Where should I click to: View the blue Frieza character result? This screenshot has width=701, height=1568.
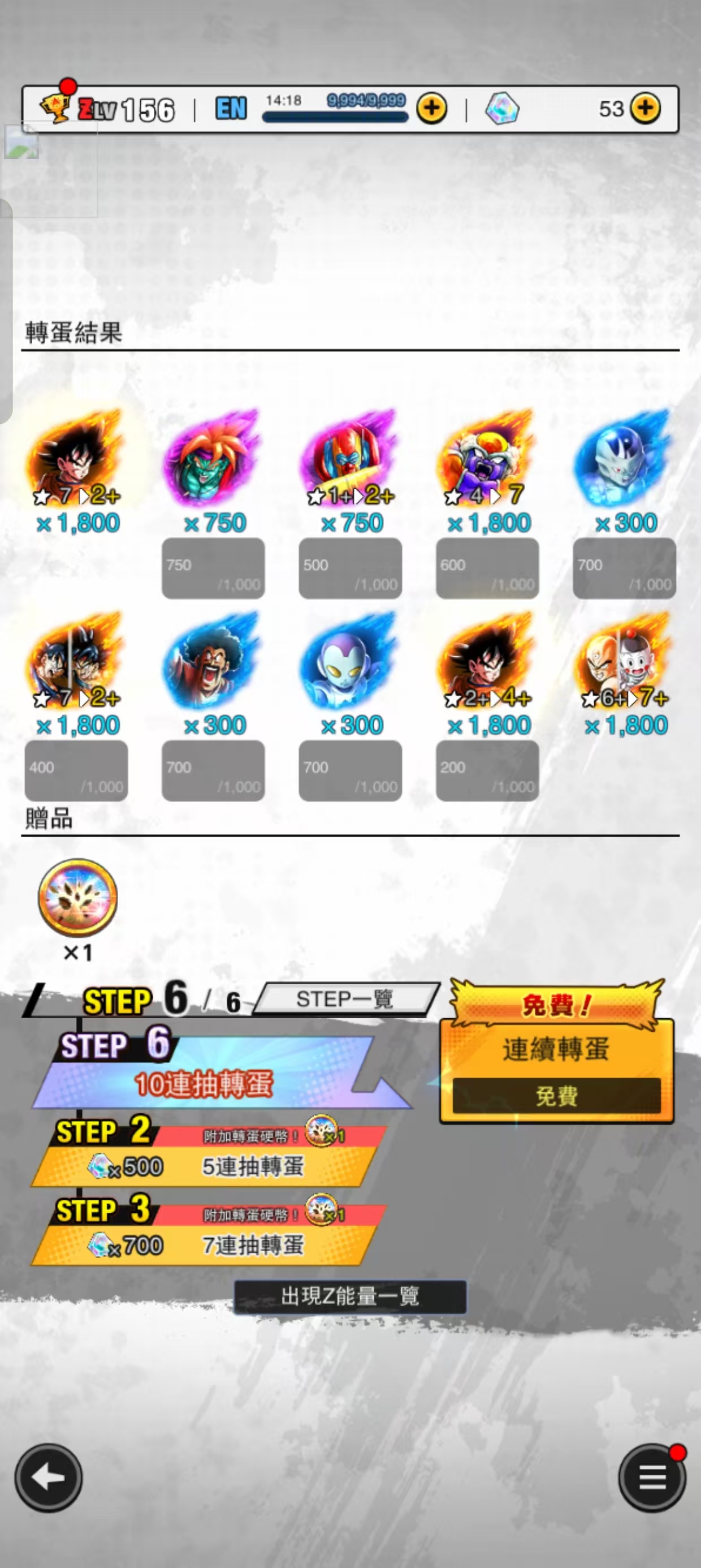point(624,459)
